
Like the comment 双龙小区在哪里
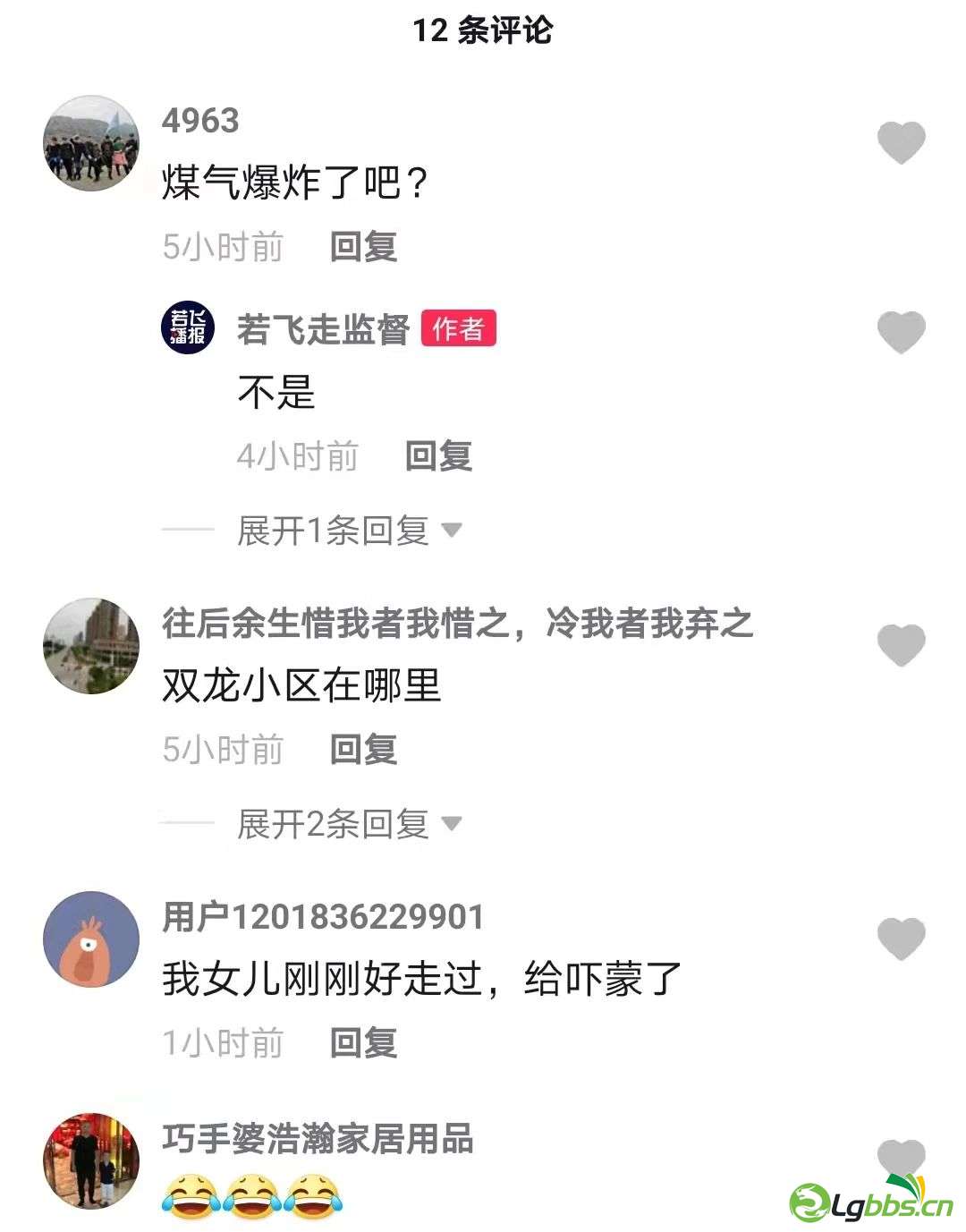900,646
